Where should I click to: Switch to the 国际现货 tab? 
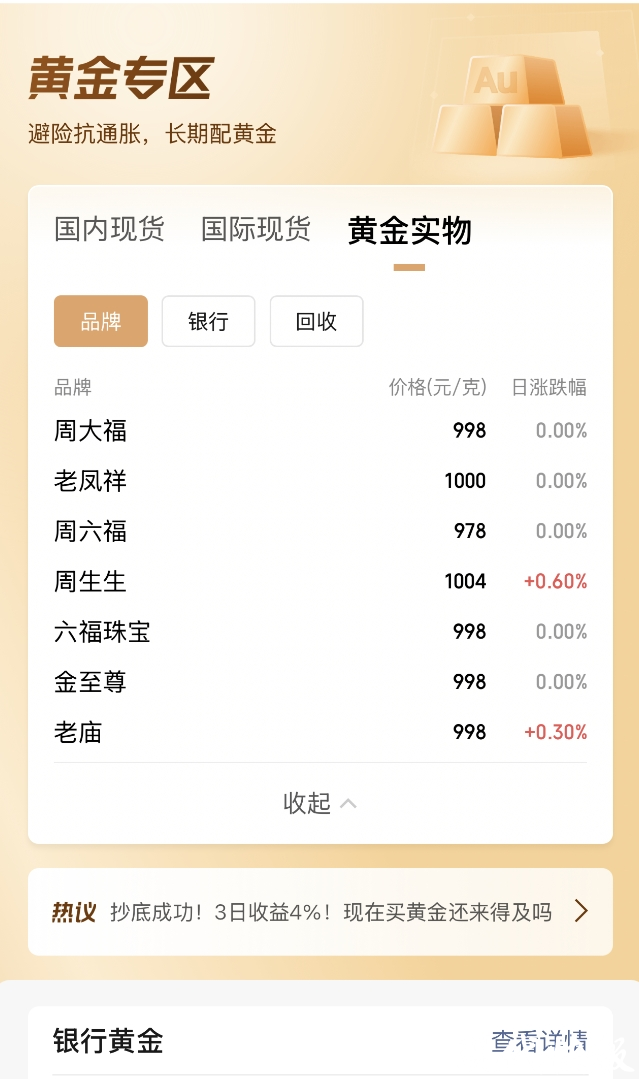pos(256,230)
